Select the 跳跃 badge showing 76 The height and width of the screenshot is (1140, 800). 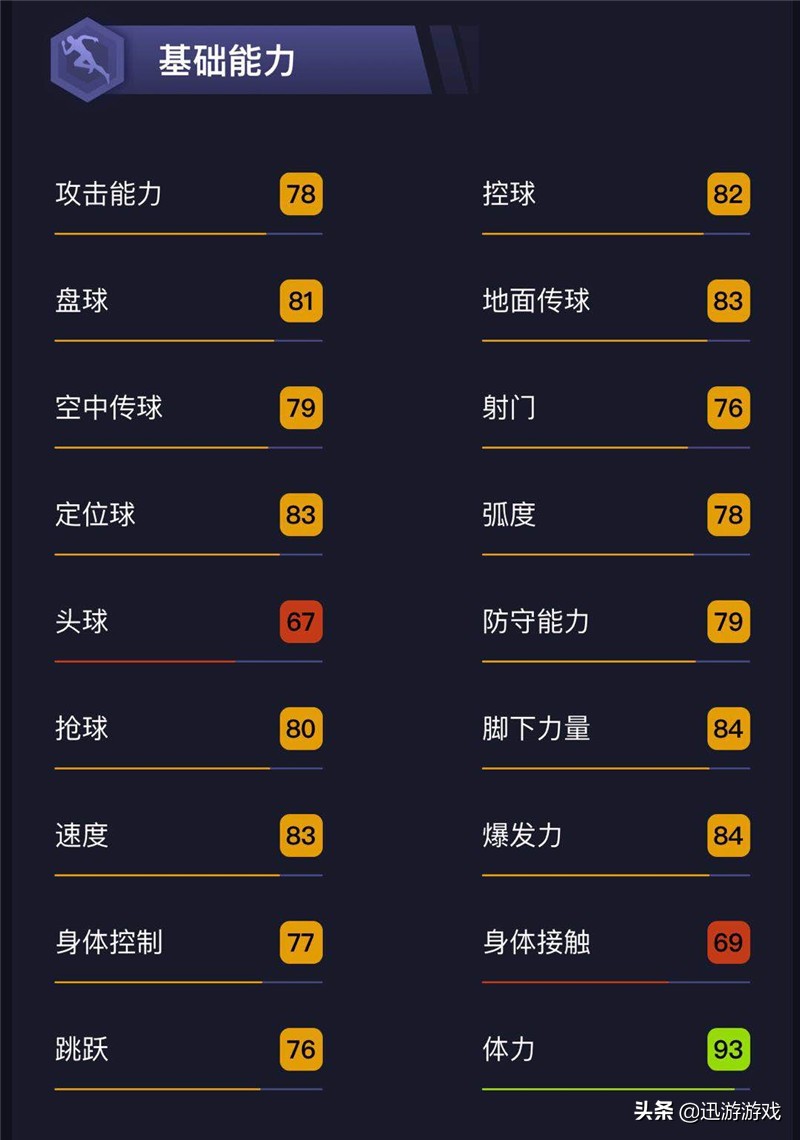coord(299,1050)
